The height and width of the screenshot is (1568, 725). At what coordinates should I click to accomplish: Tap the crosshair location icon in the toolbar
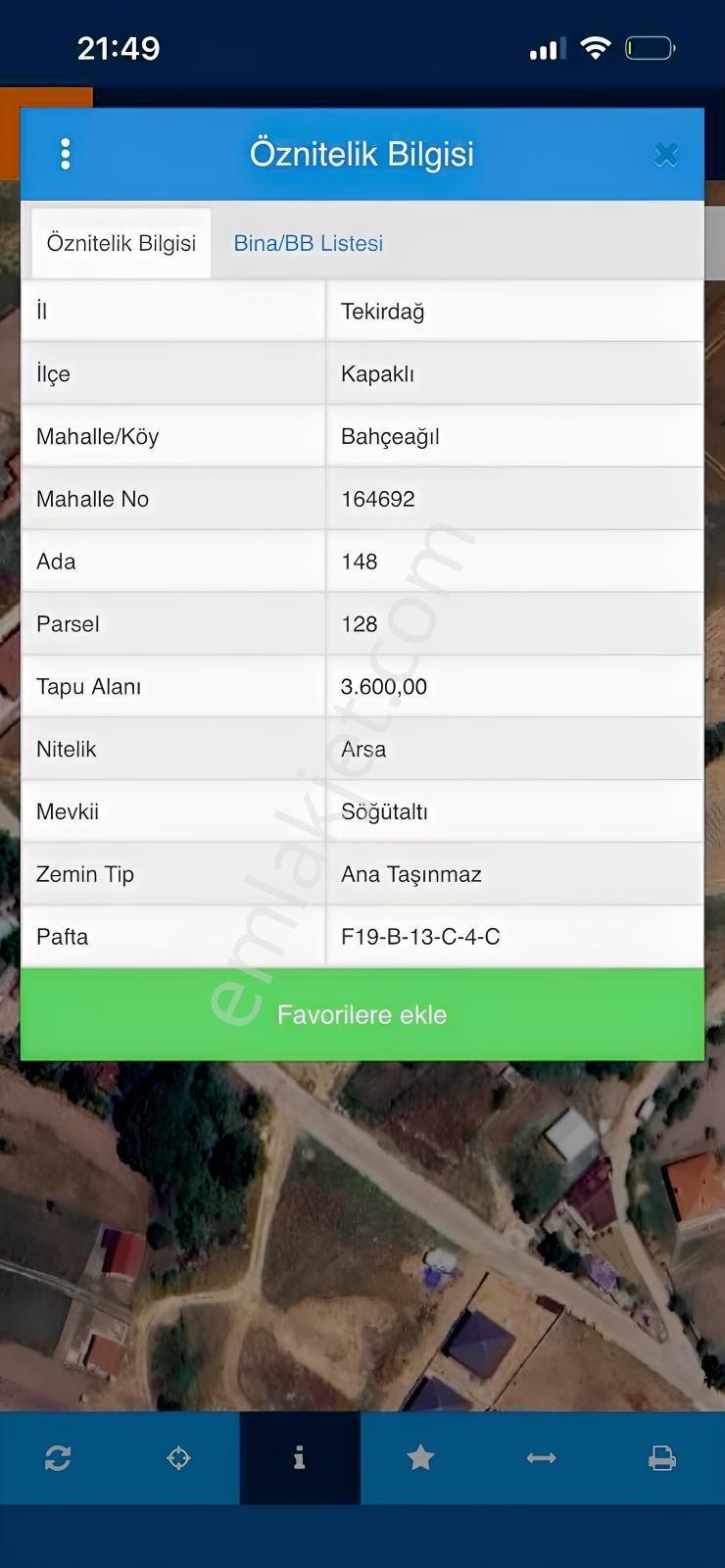coord(178,1458)
